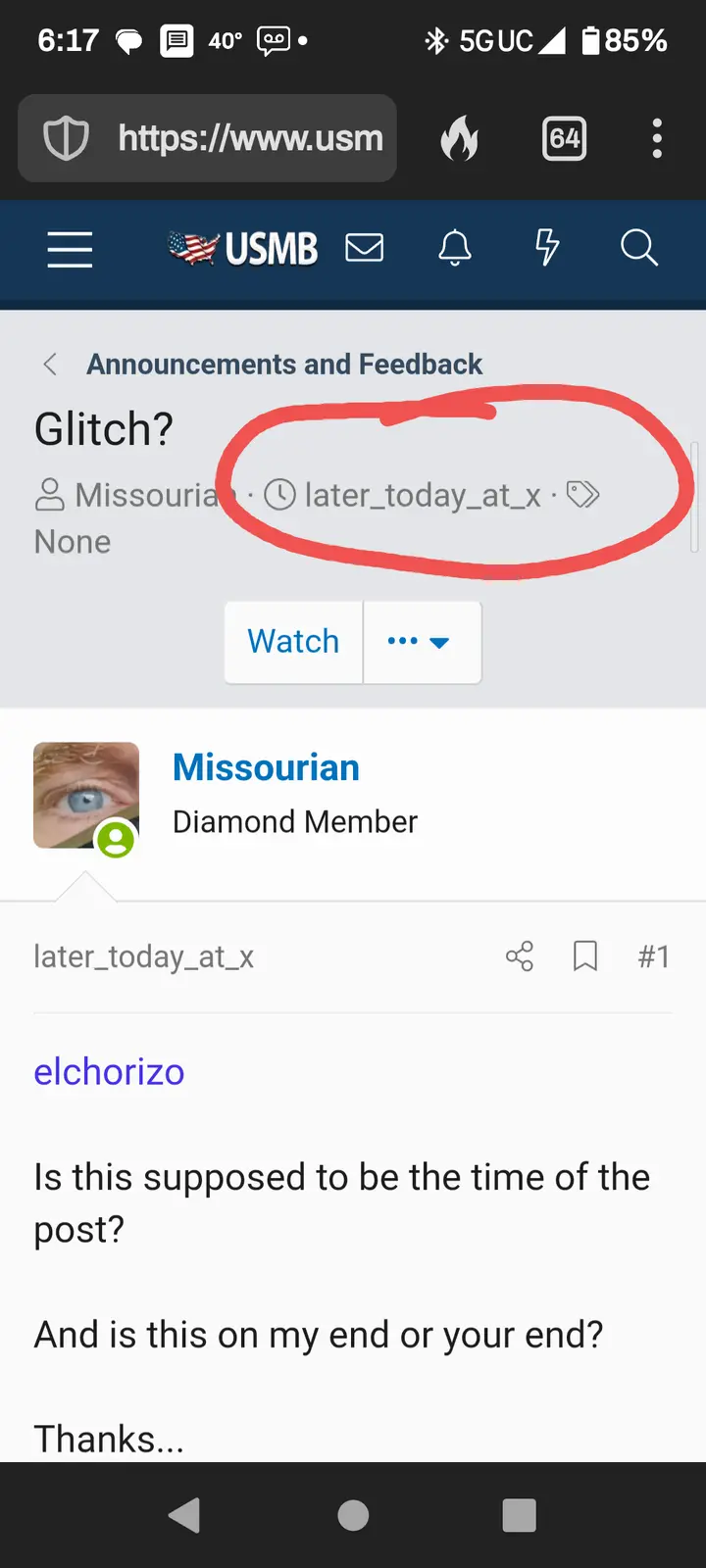
Task: Go to the USMB home logo
Action: (x=243, y=249)
